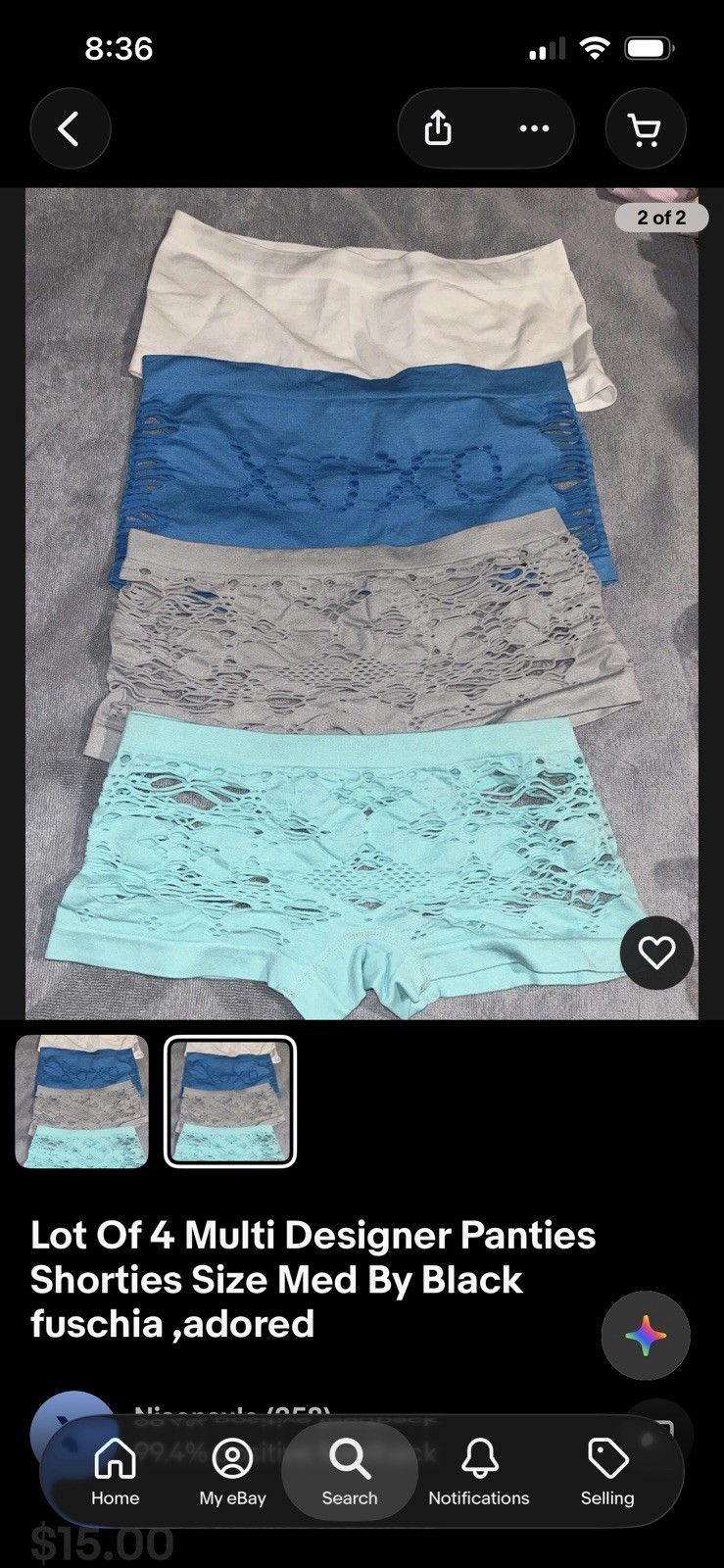Open the colorful AI sparkle button
The height and width of the screenshot is (1568, 724).
[646, 1336]
